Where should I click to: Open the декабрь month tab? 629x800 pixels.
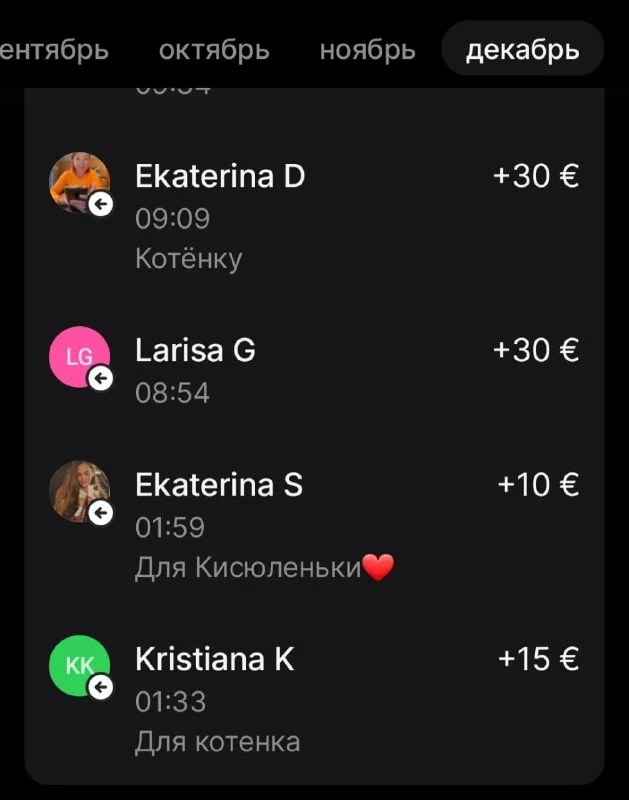pyautogui.click(x=522, y=50)
